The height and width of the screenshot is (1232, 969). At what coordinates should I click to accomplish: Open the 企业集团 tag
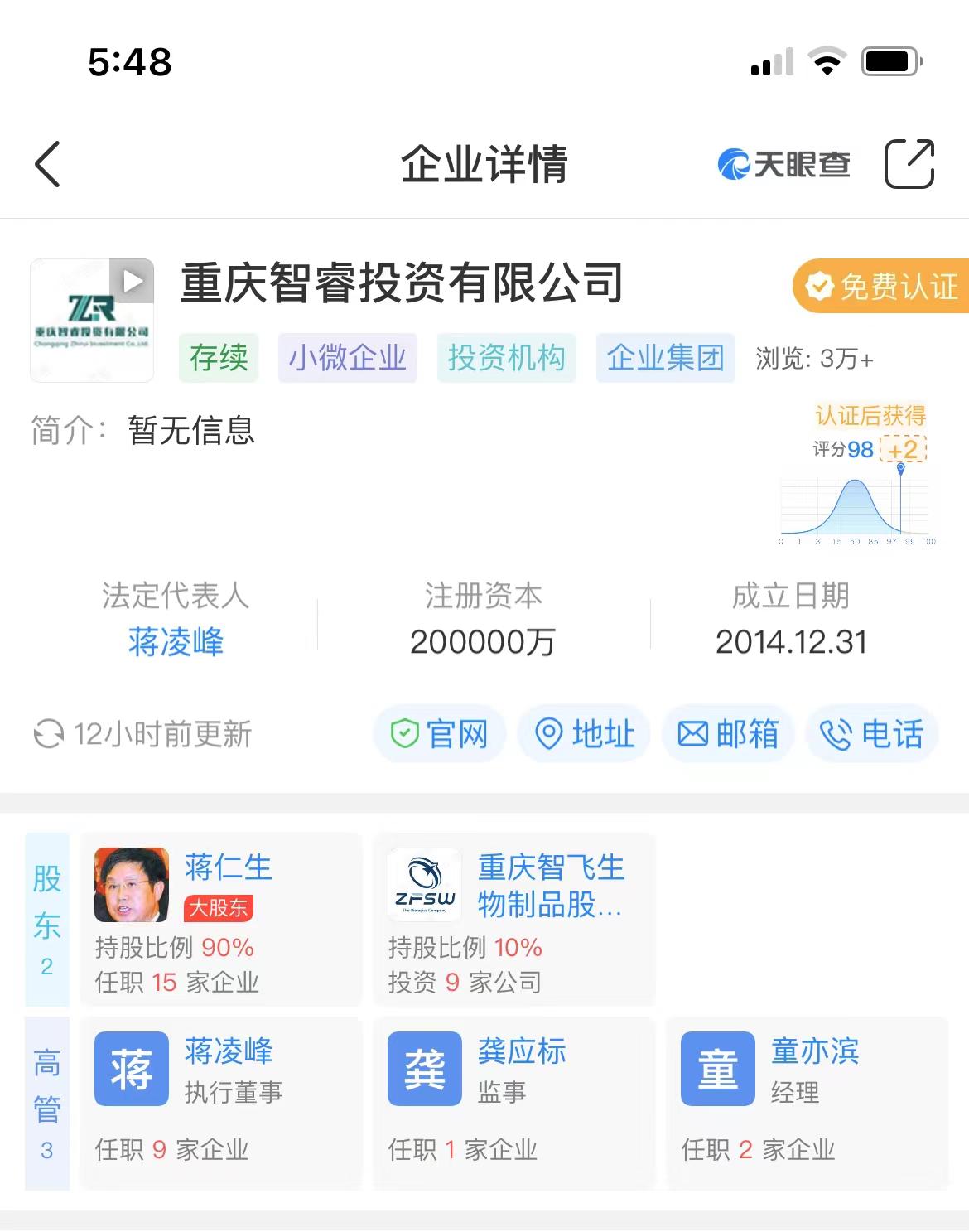(666, 358)
